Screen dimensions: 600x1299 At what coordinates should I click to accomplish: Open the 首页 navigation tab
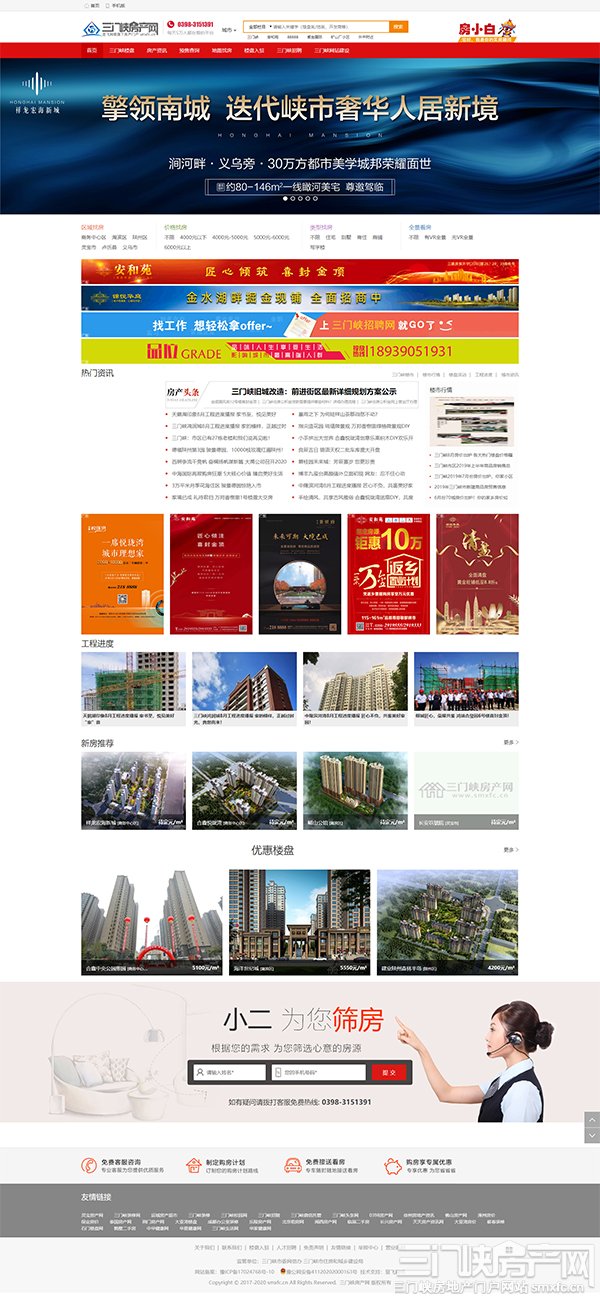click(x=92, y=49)
